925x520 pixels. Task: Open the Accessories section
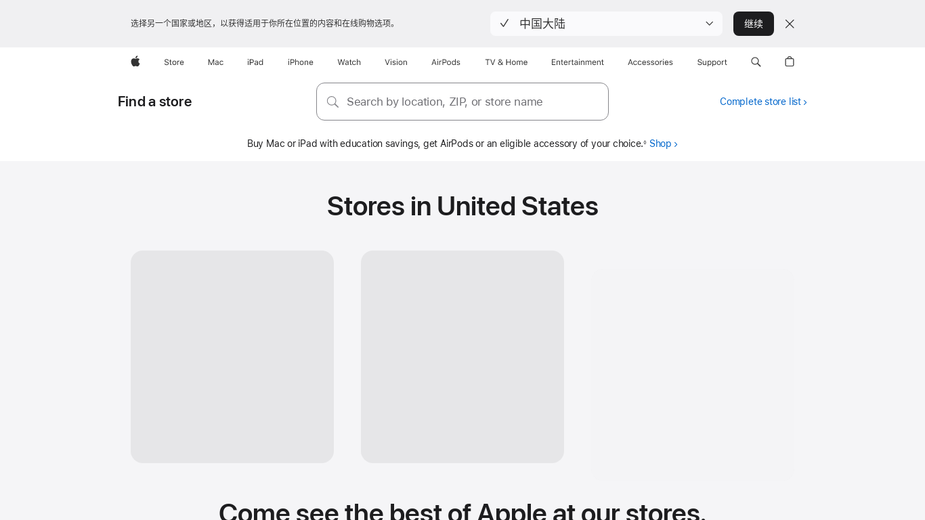650,62
